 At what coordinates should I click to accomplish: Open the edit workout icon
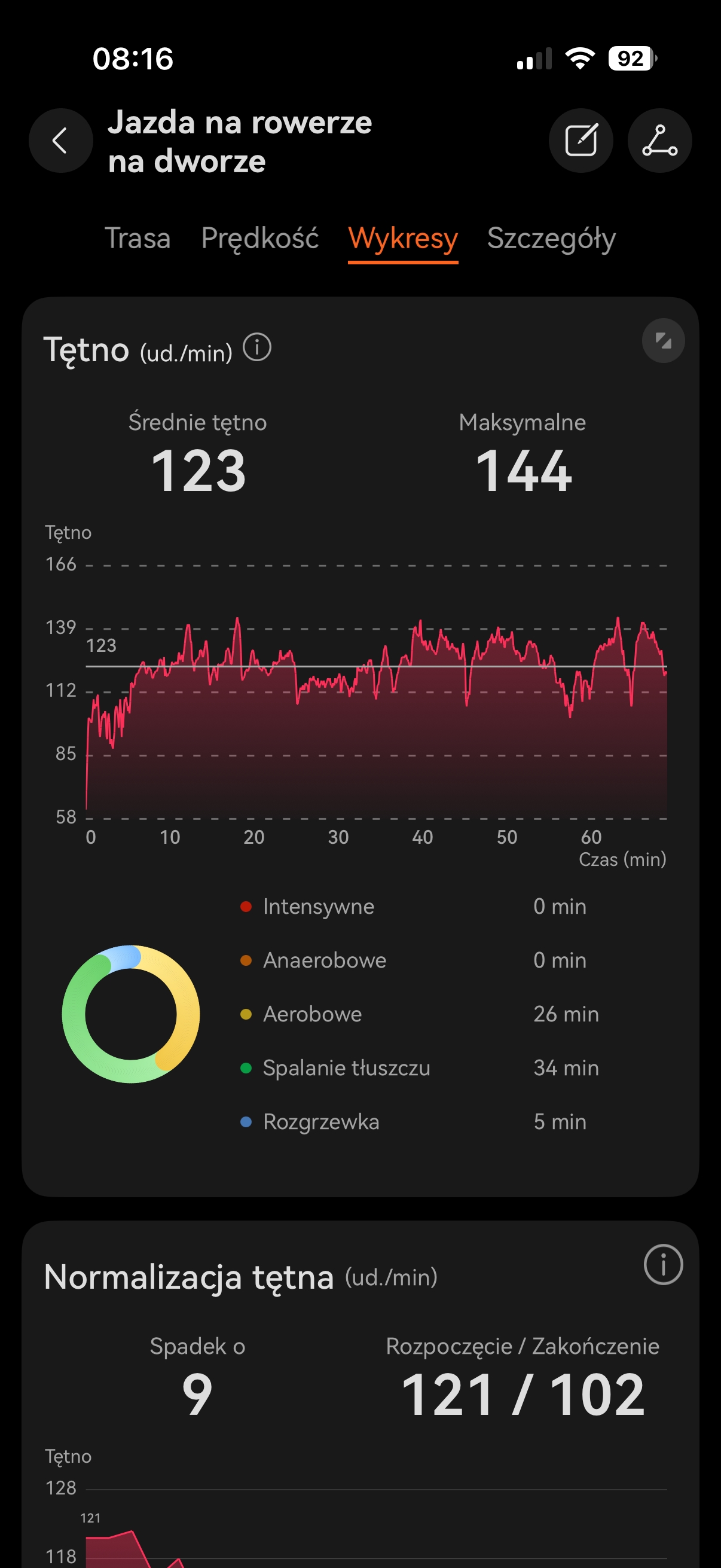point(581,141)
